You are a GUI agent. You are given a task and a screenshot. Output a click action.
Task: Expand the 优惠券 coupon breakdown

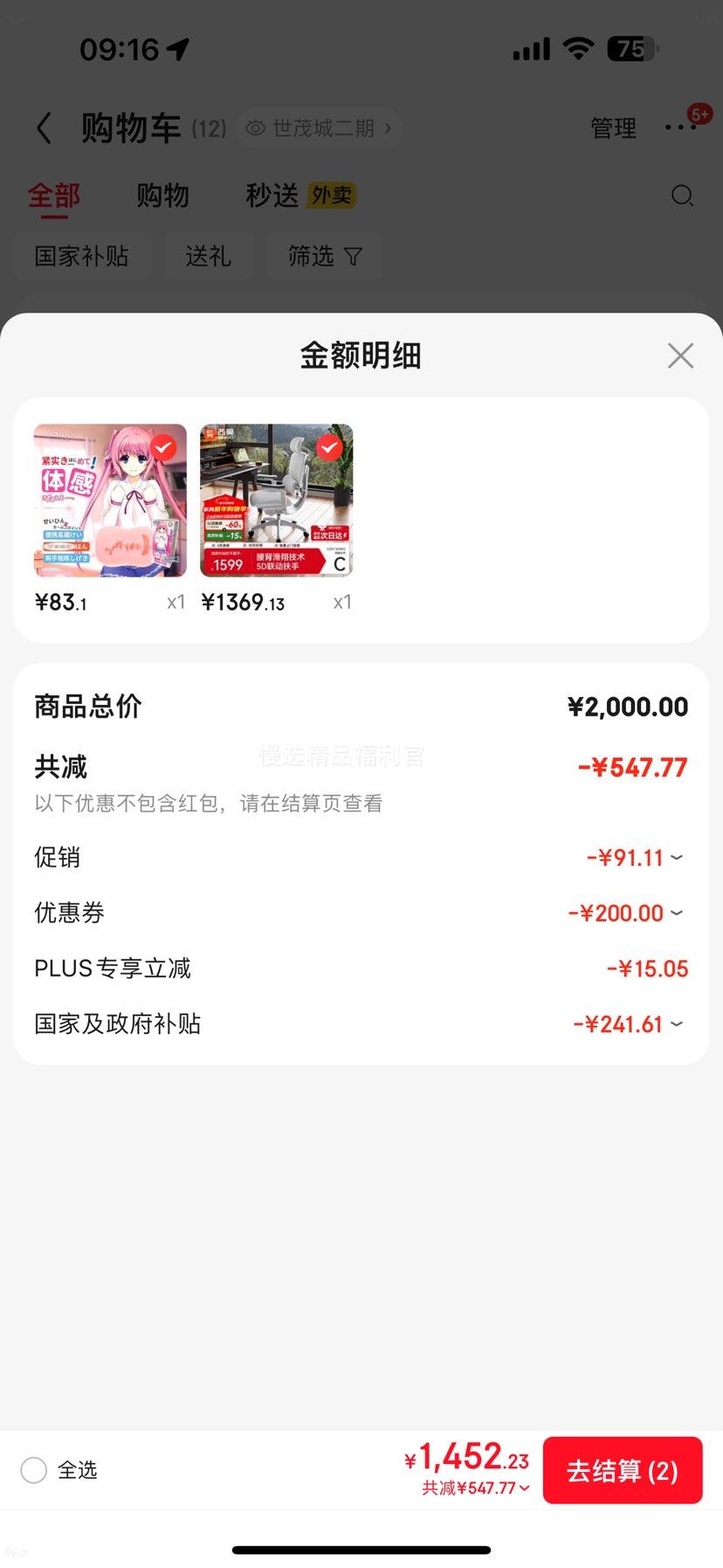point(678,913)
